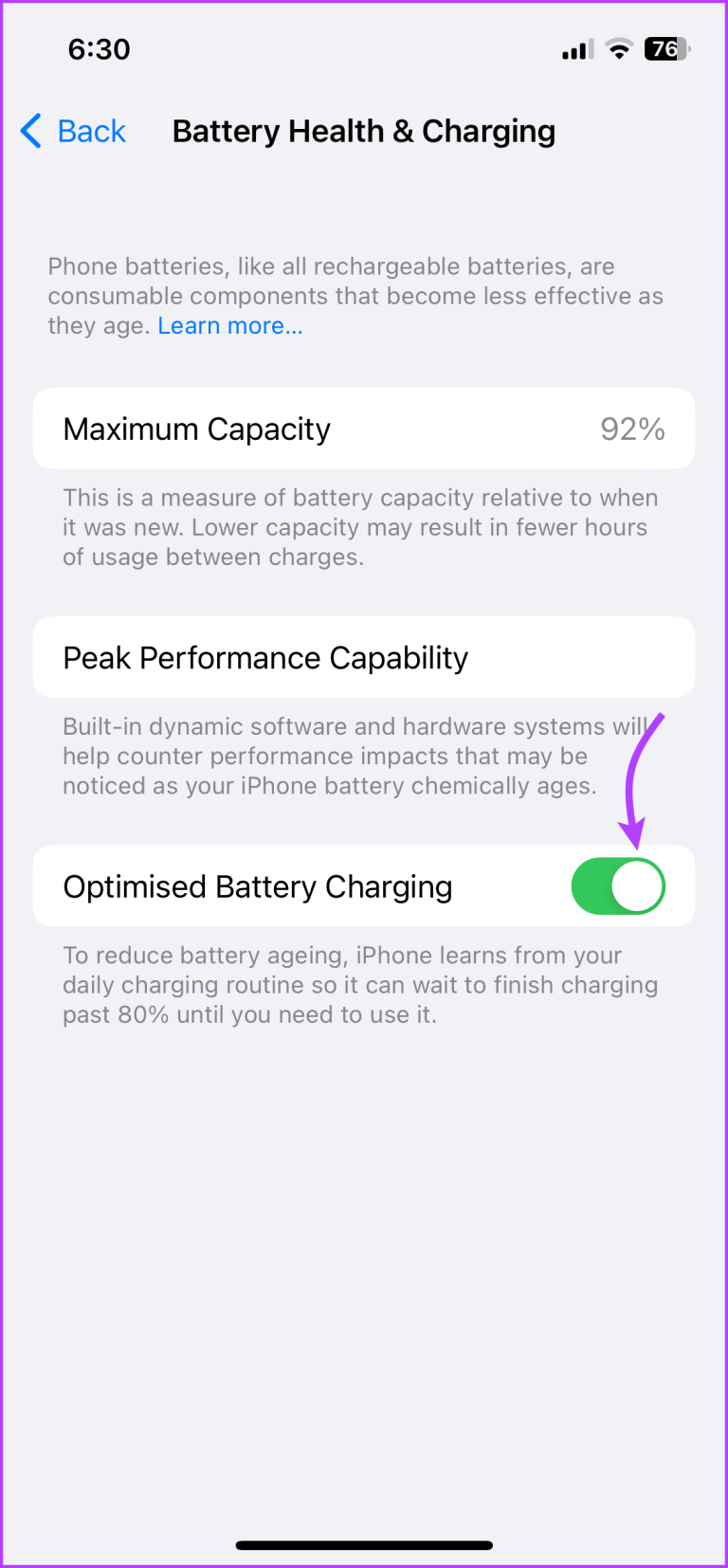Toggle the switch next to the purple arrow
Image resolution: width=728 pixels, height=1568 pixels.
coord(618,885)
